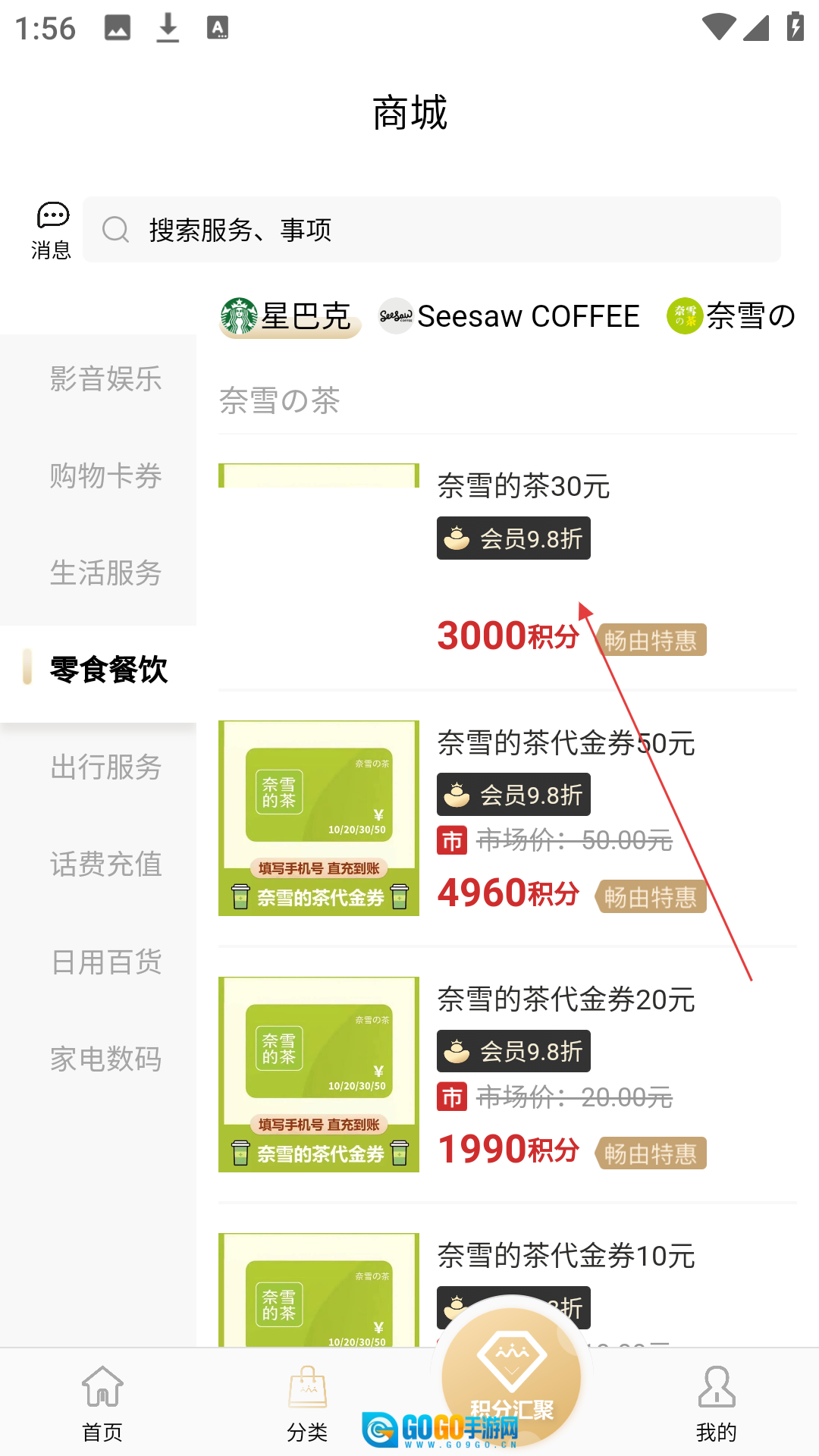
Task: Go to the 首页 tab
Action: (x=102, y=1403)
